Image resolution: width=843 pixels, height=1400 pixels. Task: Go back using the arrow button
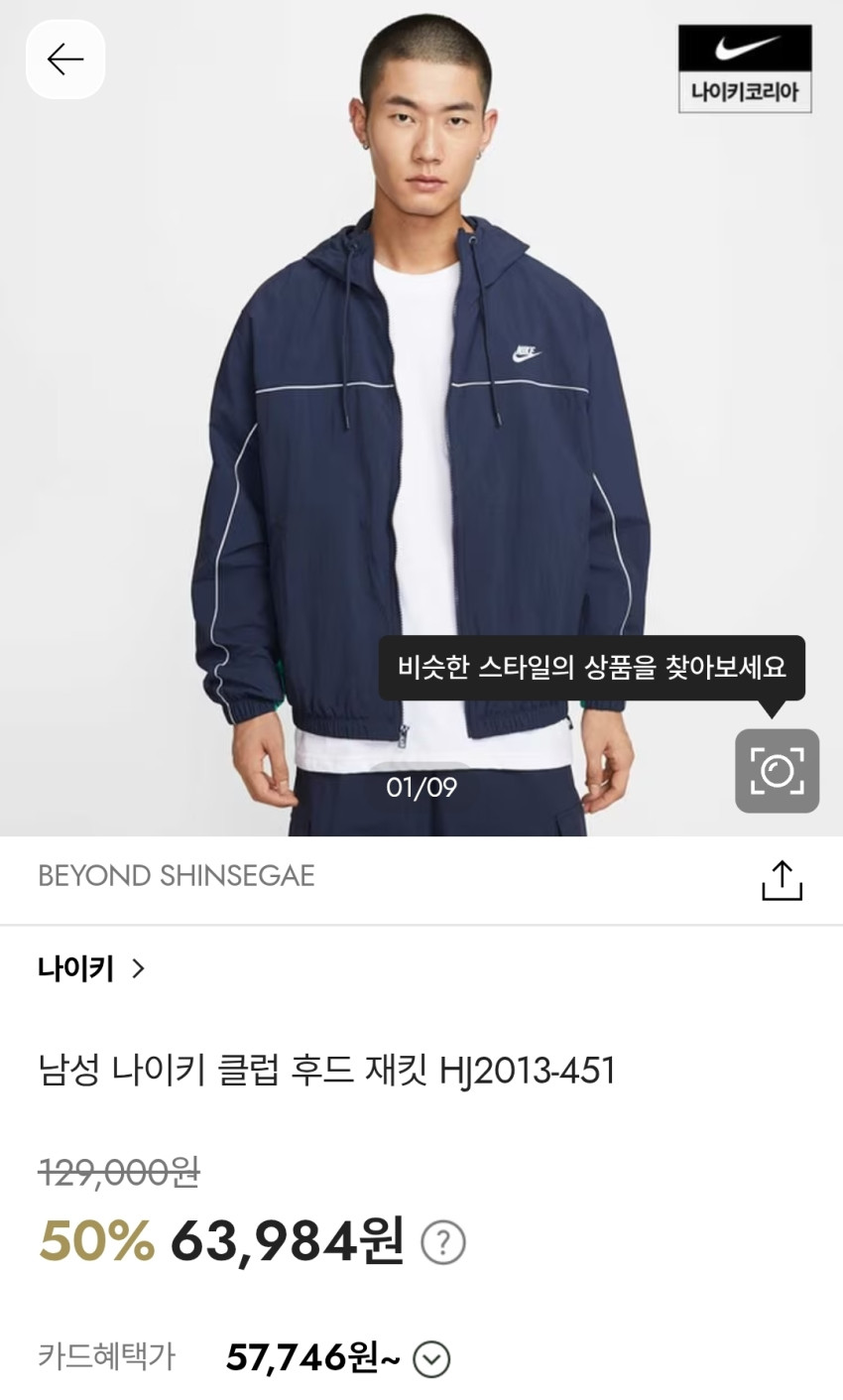pos(65,60)
